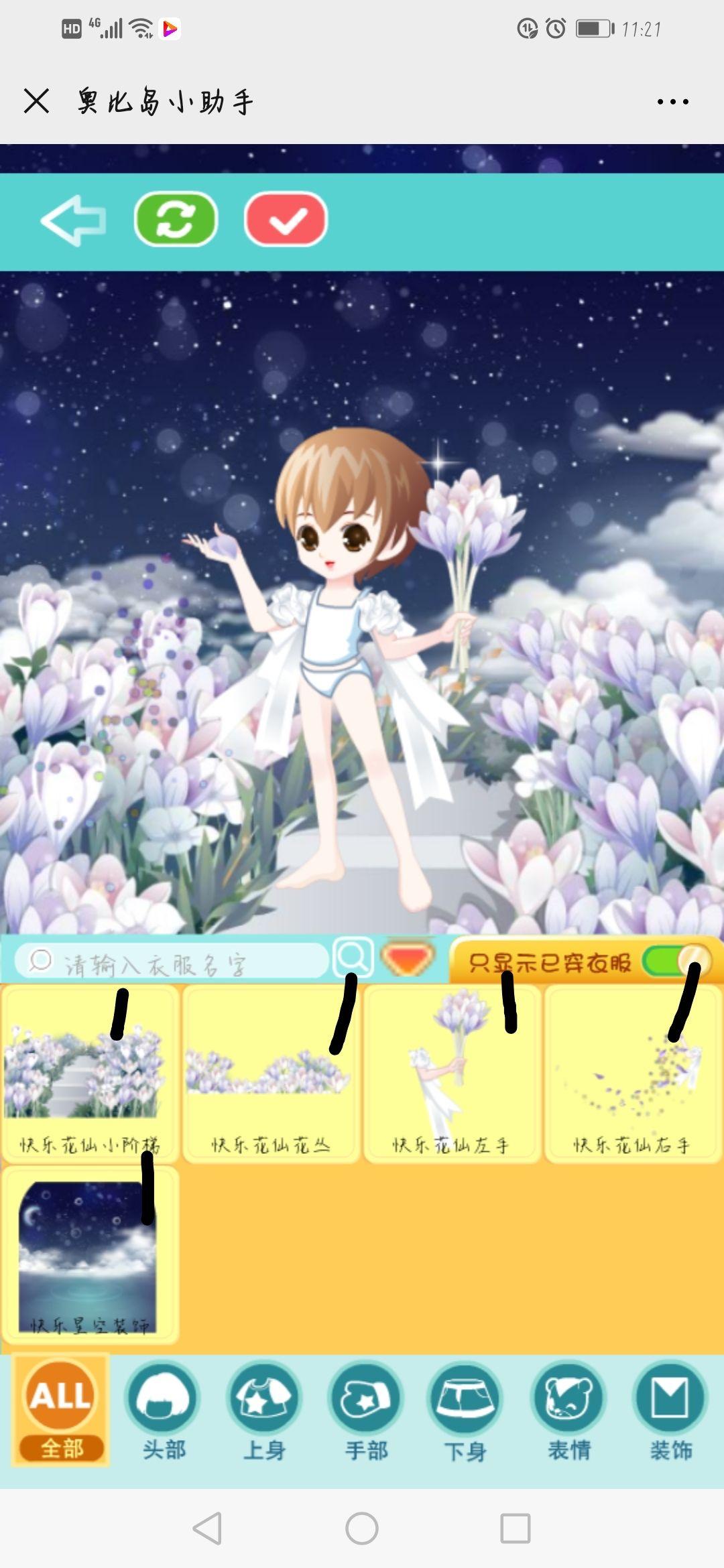The width and height of the screenshot is (724, 1568).
Task: Confirm the outfit with the red checkmark
Action: coord(286,220)
